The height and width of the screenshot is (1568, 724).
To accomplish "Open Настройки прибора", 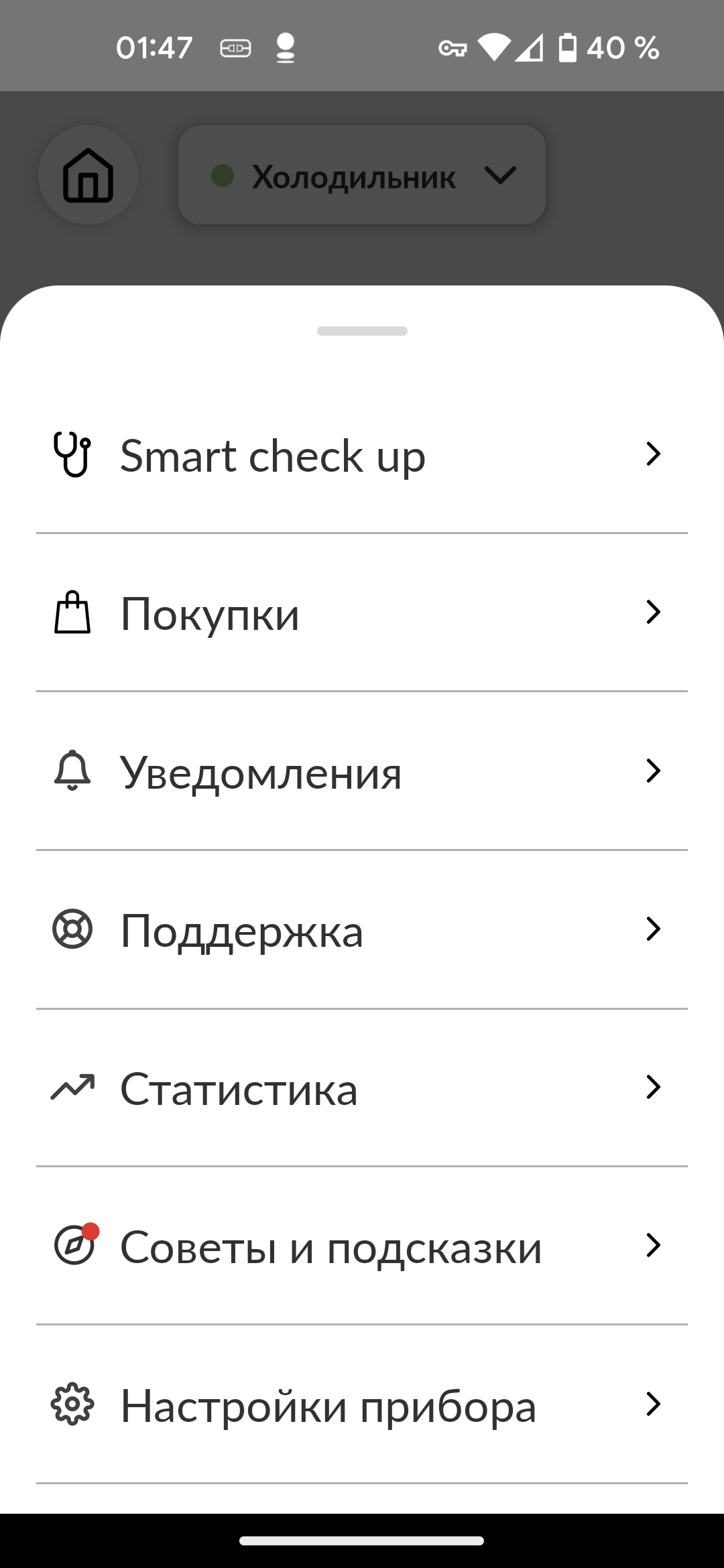I will click(x=362, y=1404).
